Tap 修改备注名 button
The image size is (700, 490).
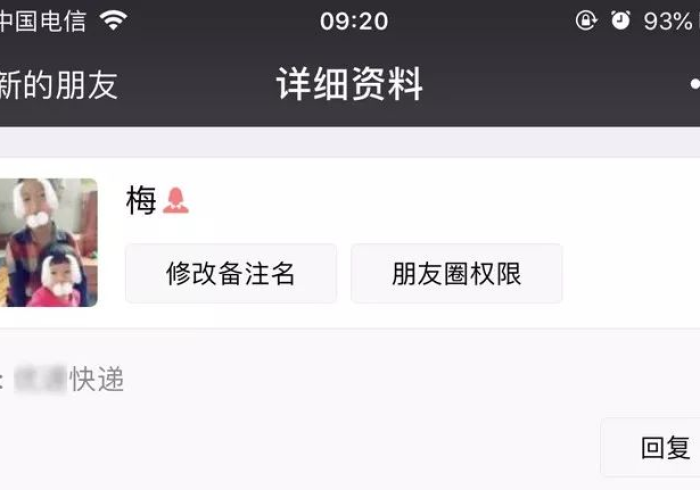[231, 274]
